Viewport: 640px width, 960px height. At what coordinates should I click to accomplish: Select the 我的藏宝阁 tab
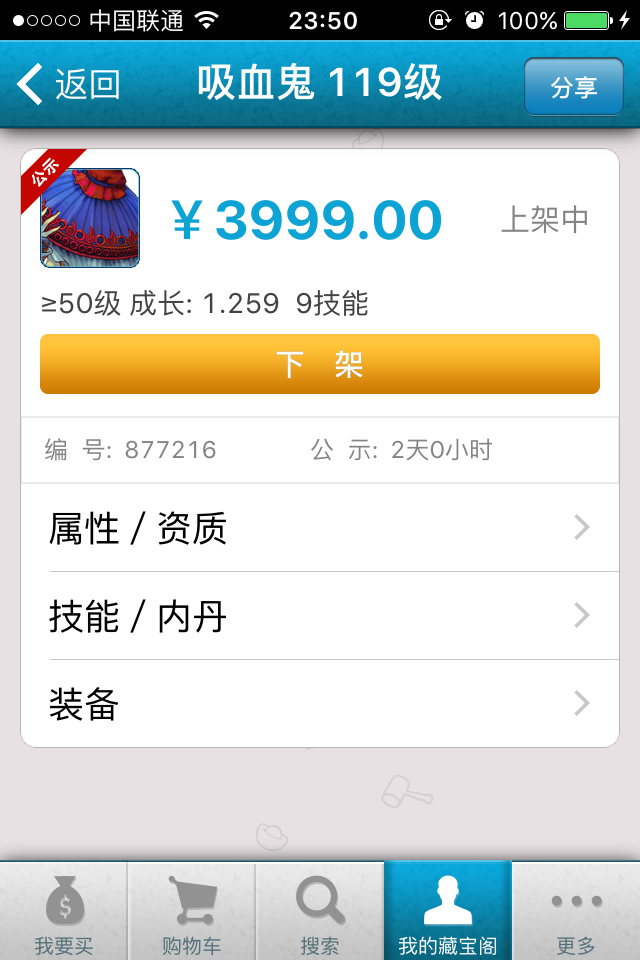click(x=448, y=912)
